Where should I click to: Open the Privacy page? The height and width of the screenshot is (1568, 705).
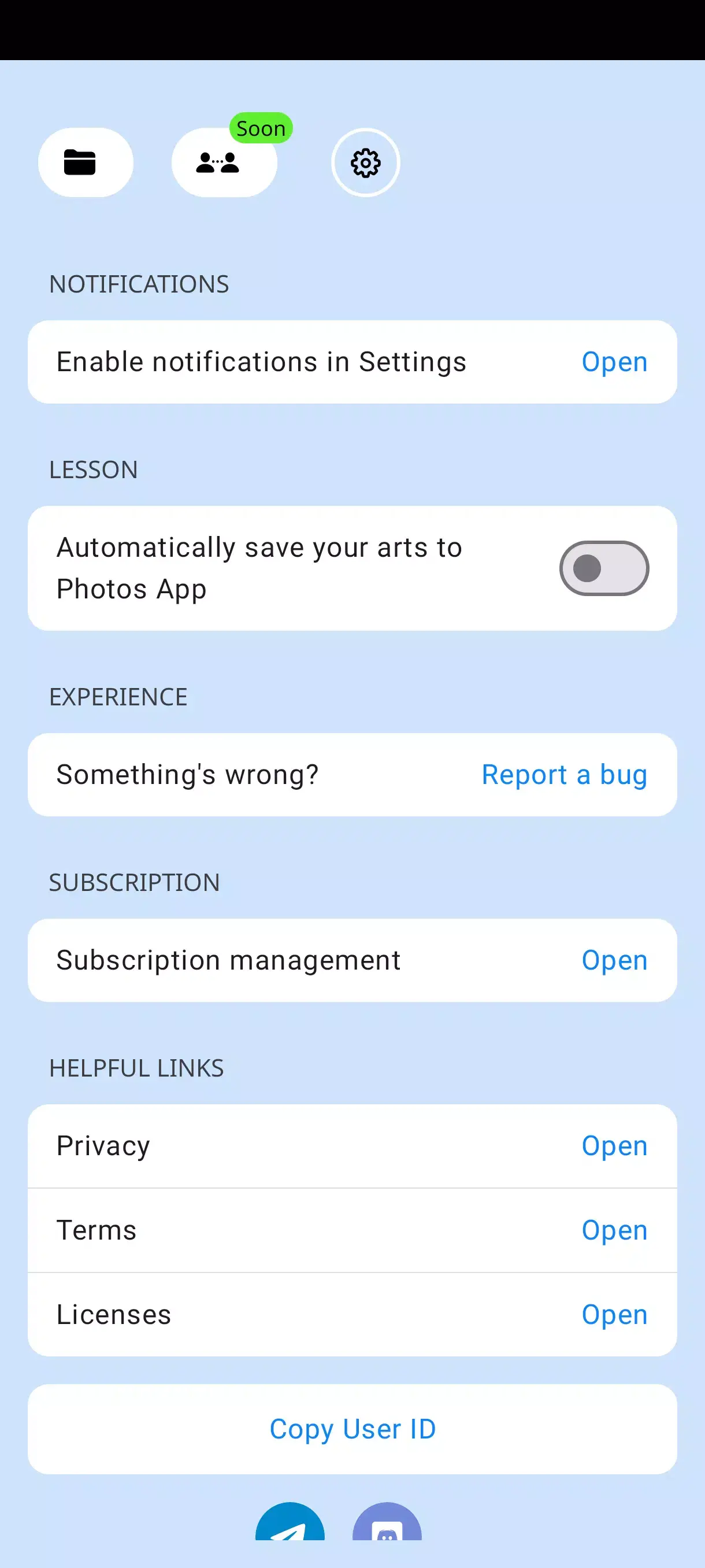click(614, 1145)
